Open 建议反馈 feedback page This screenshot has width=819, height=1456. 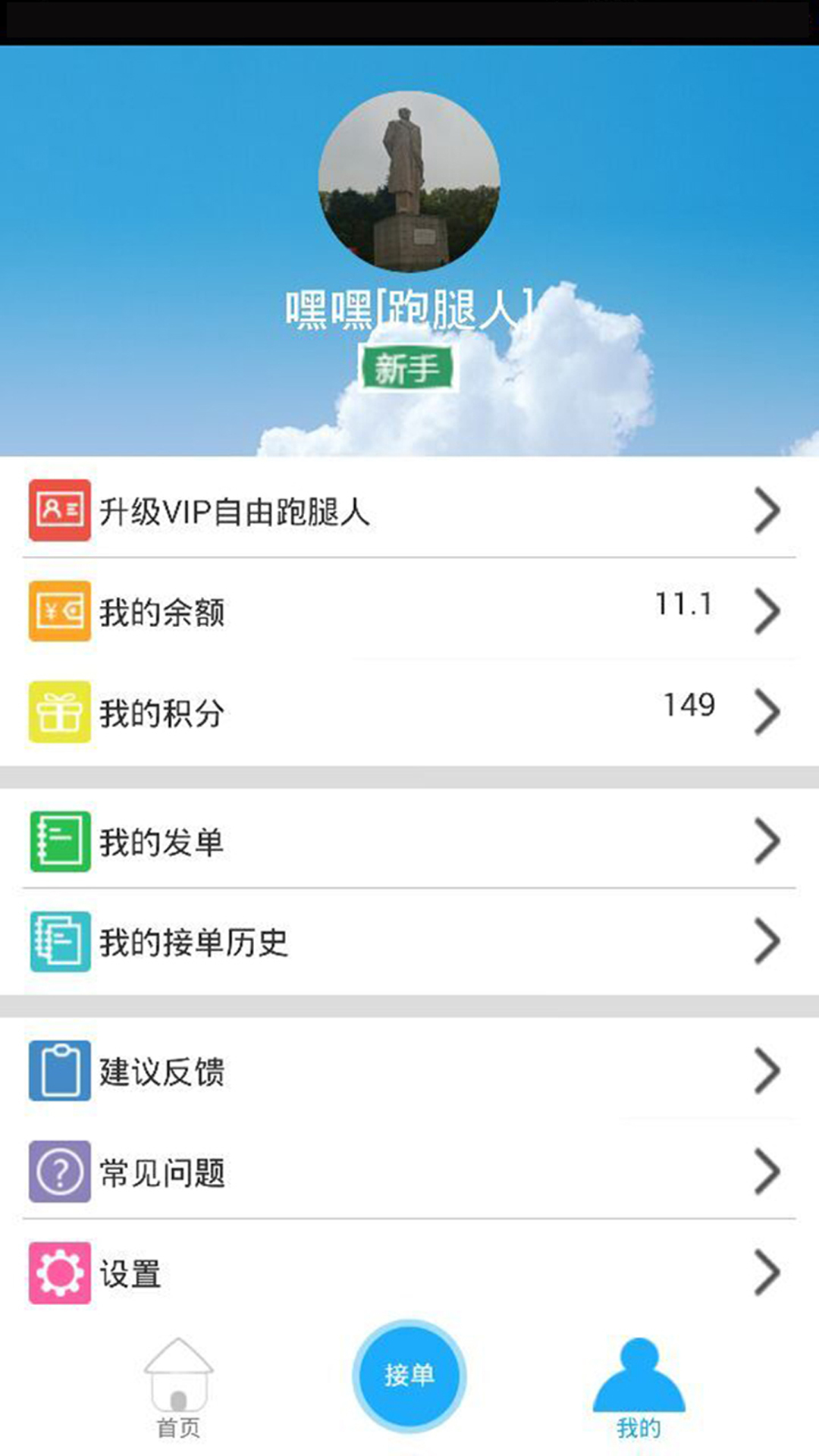pyautogui.click(x=409, y=1071)
